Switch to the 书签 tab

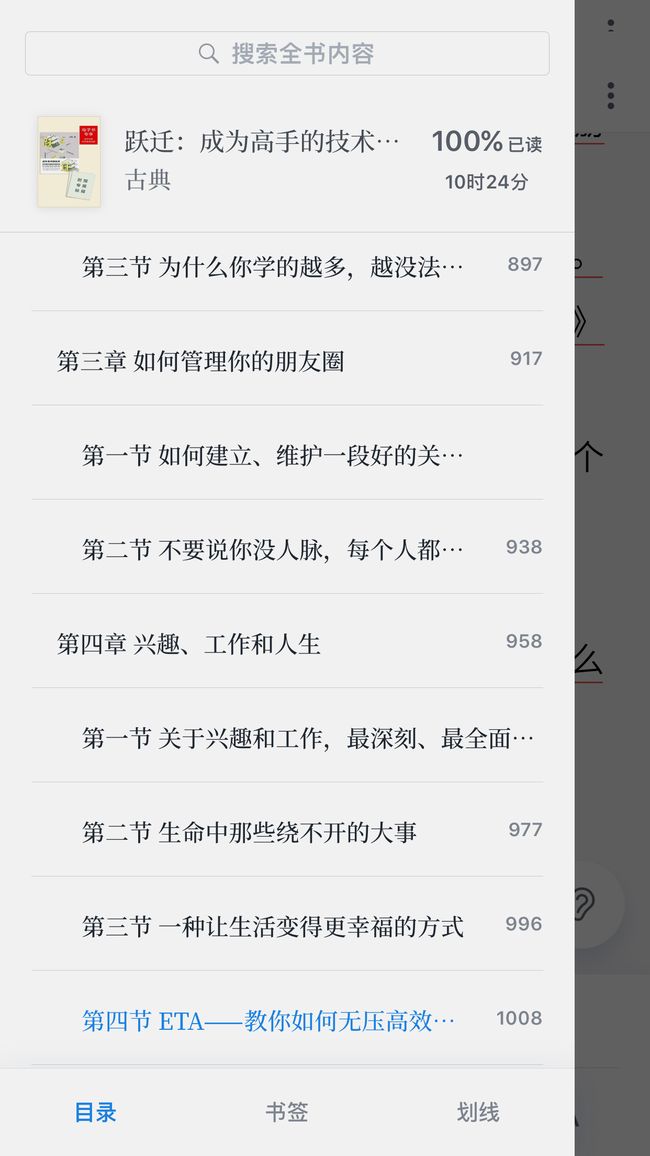click(287, 1112)
